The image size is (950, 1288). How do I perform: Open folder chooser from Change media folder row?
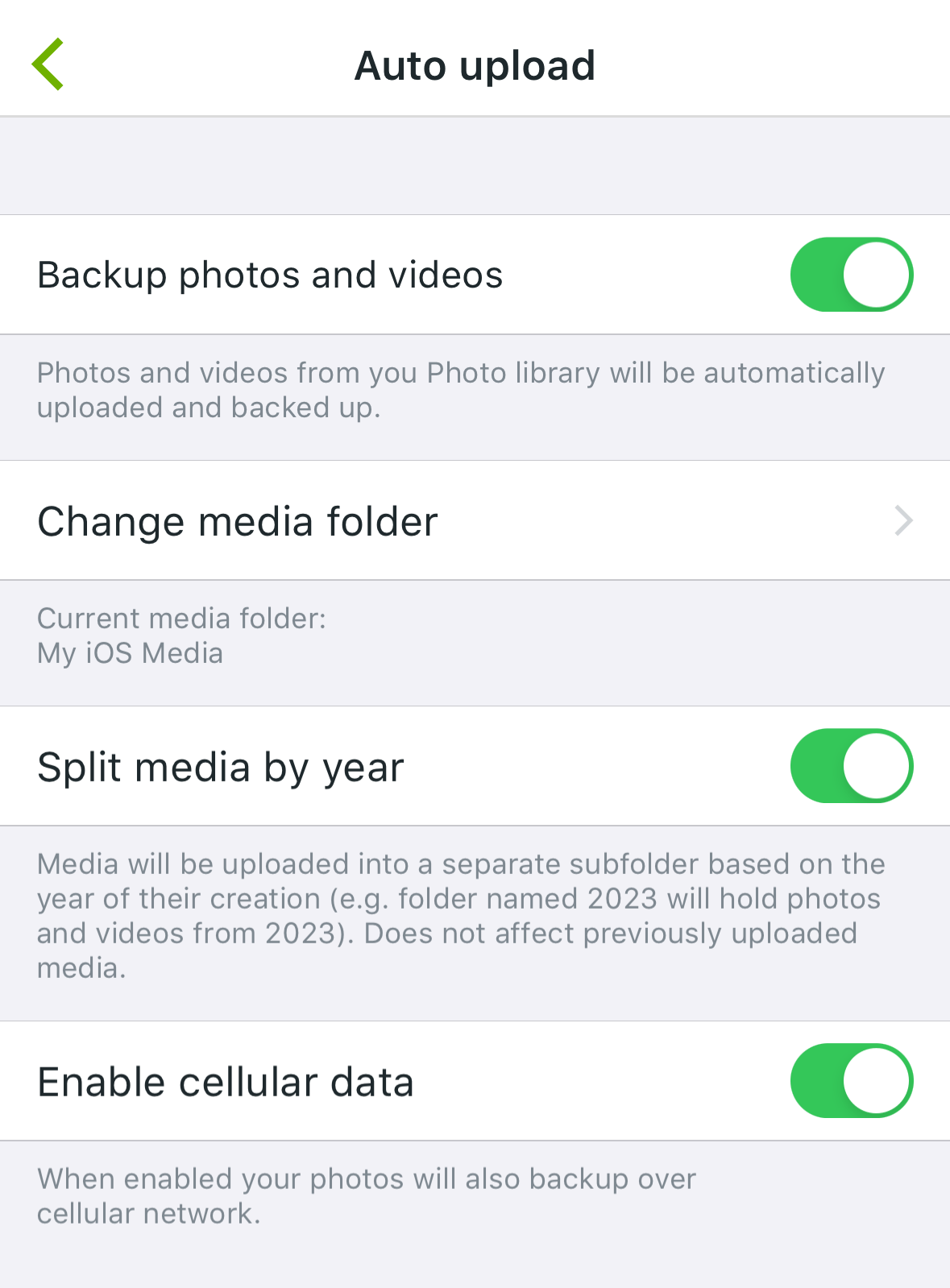tap(238, 520)
